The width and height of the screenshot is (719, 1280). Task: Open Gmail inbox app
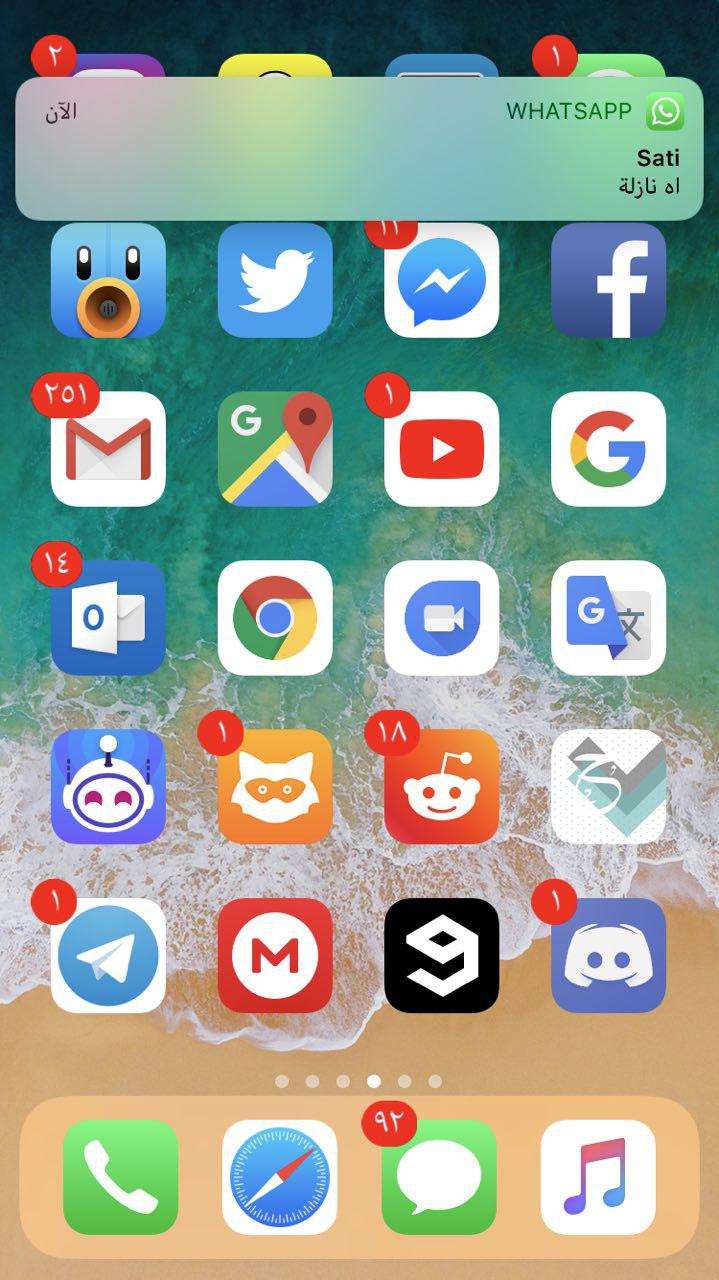108,449
